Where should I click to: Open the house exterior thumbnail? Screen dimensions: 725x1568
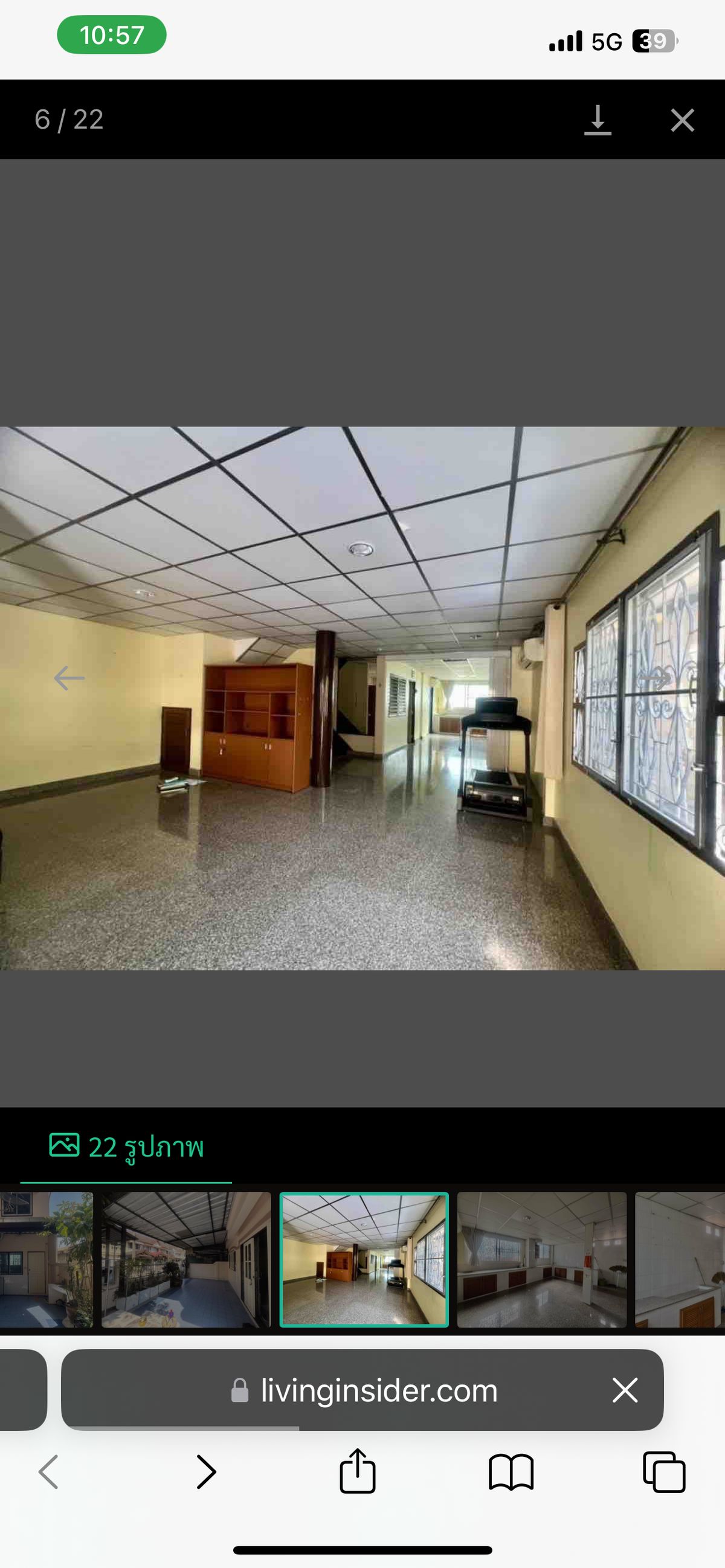pos(47,1259)
